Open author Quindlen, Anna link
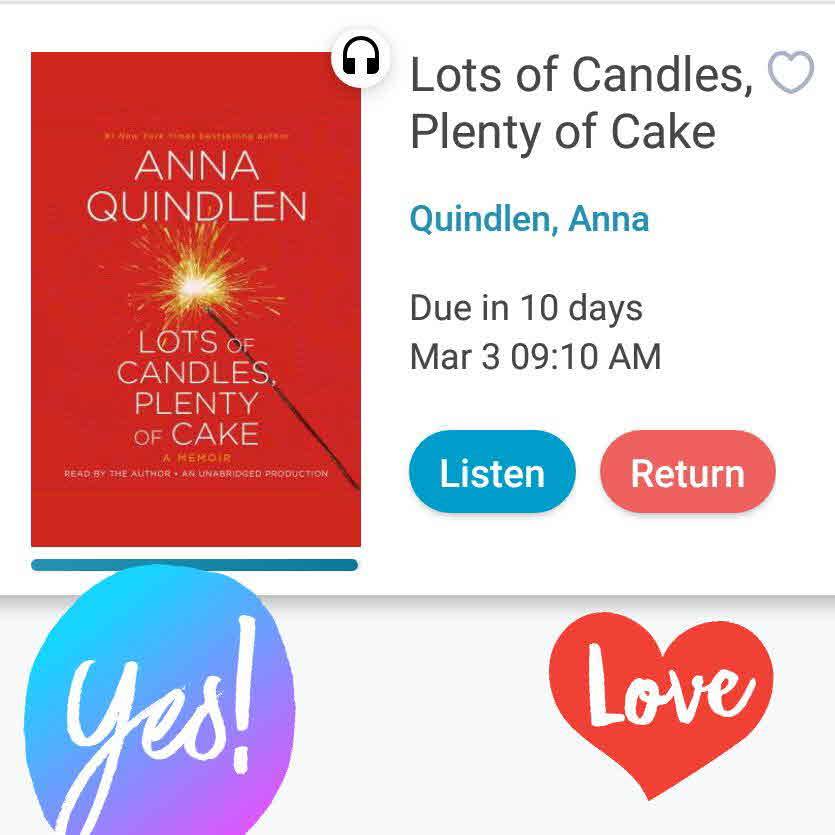Screen dimensions: 835x835 (x=529, y=219)
